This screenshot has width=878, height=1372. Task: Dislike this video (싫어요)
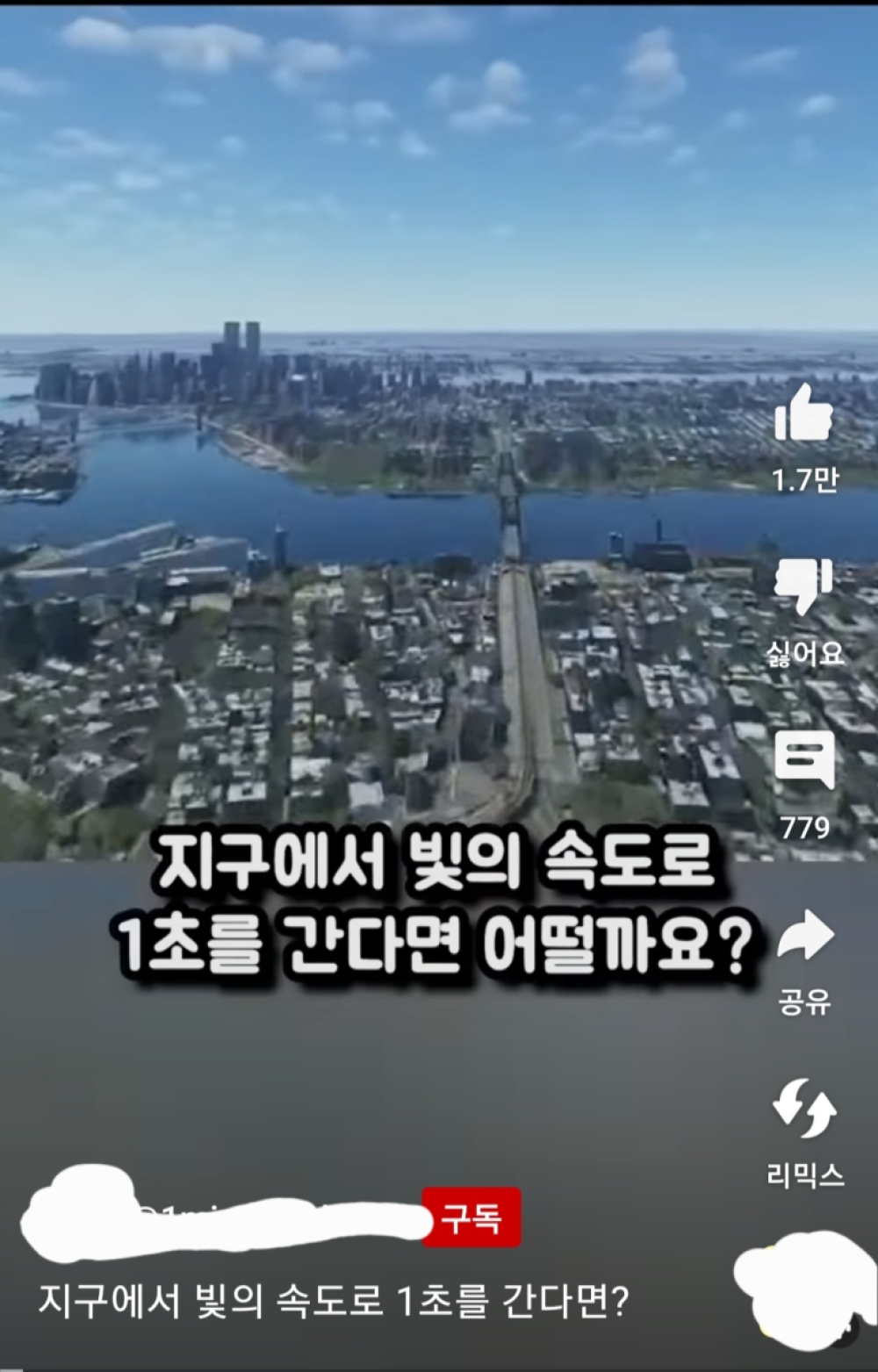point(803,586)
